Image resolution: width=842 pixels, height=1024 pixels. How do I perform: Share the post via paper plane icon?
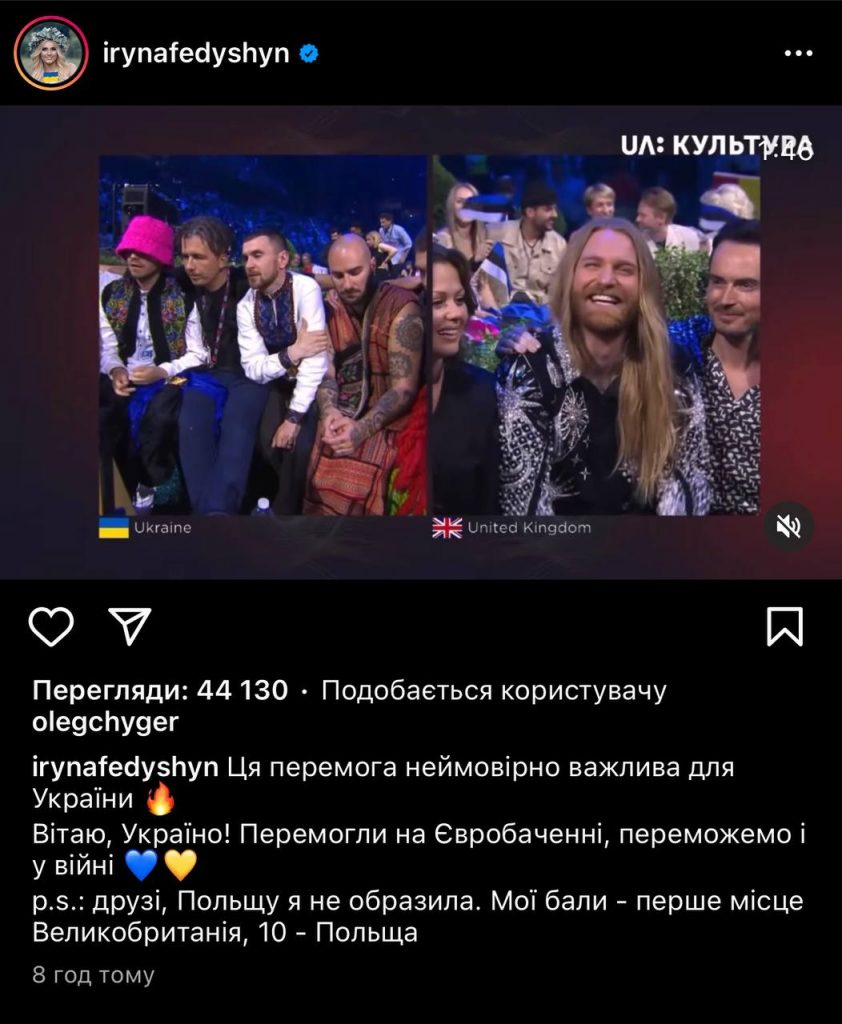(129, 627)
